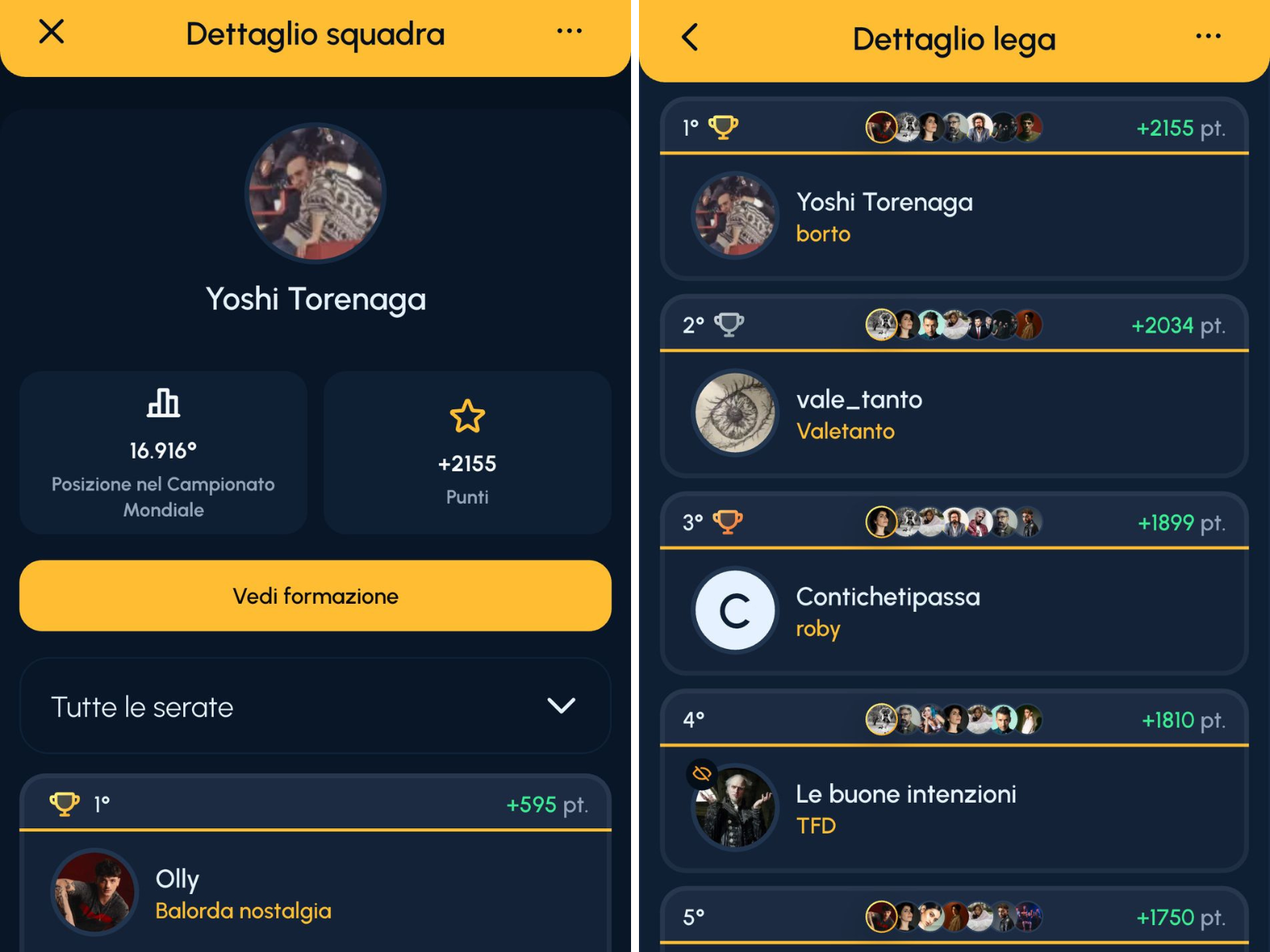Open first-place team Yoshi Torenaga by borto

click(952, 217)
